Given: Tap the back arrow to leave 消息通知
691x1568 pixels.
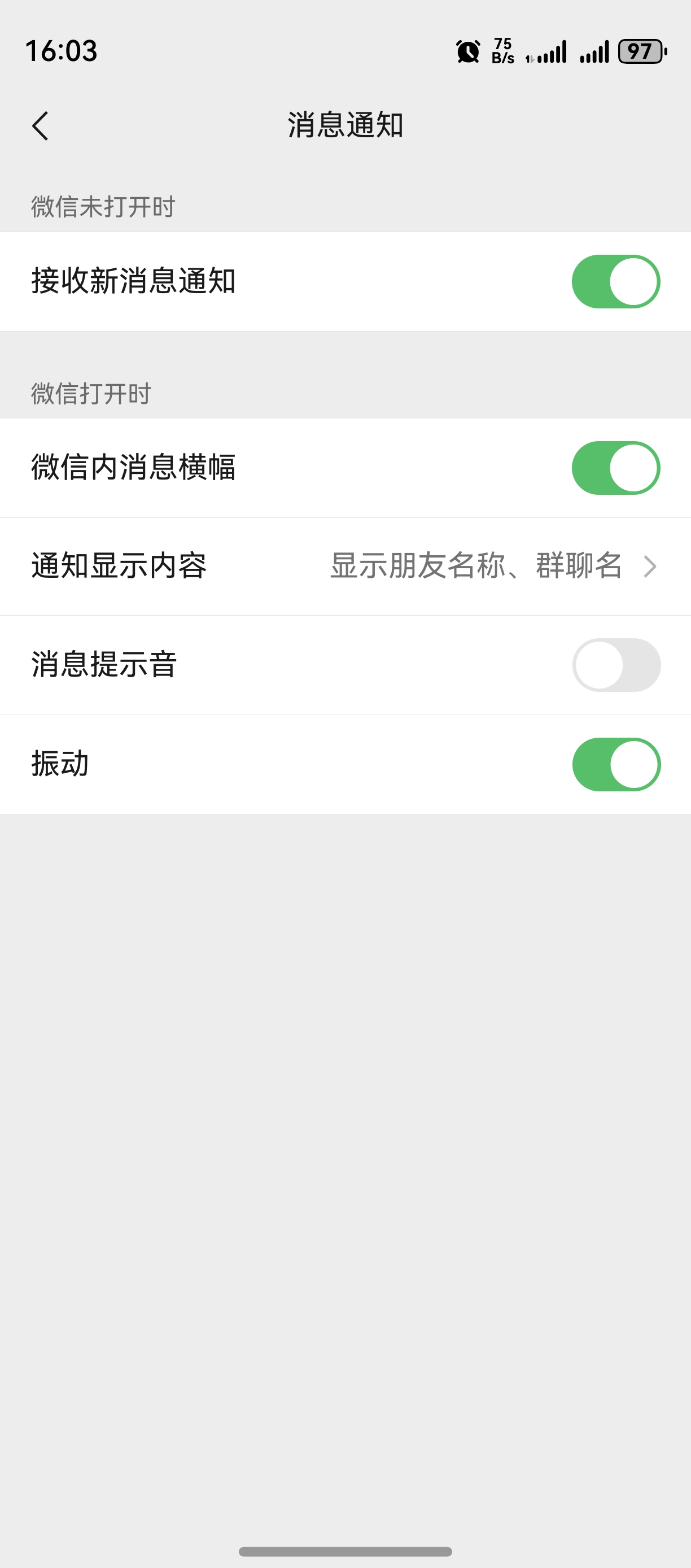Looking at the screenshot, I should 40,126.
